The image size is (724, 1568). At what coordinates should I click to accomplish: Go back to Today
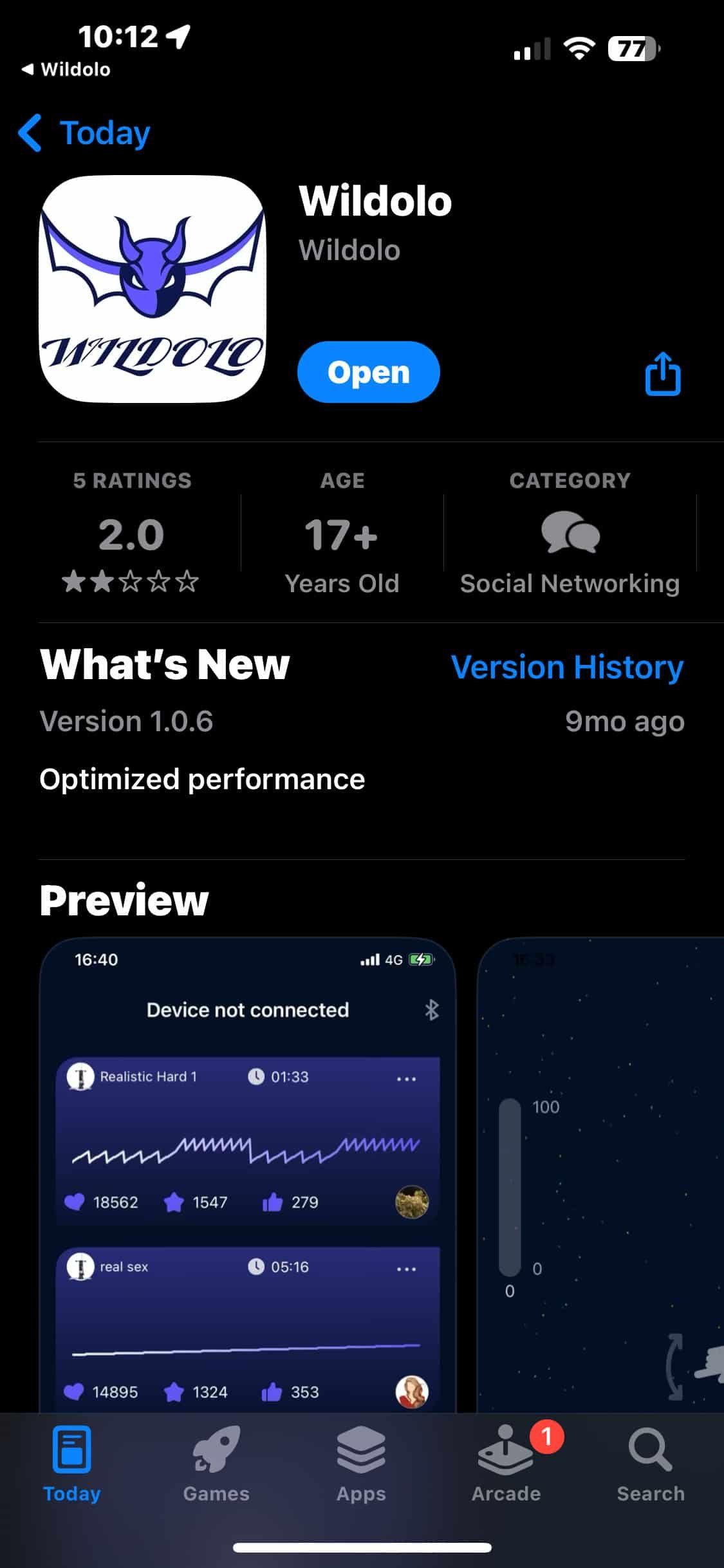point(85,133)
